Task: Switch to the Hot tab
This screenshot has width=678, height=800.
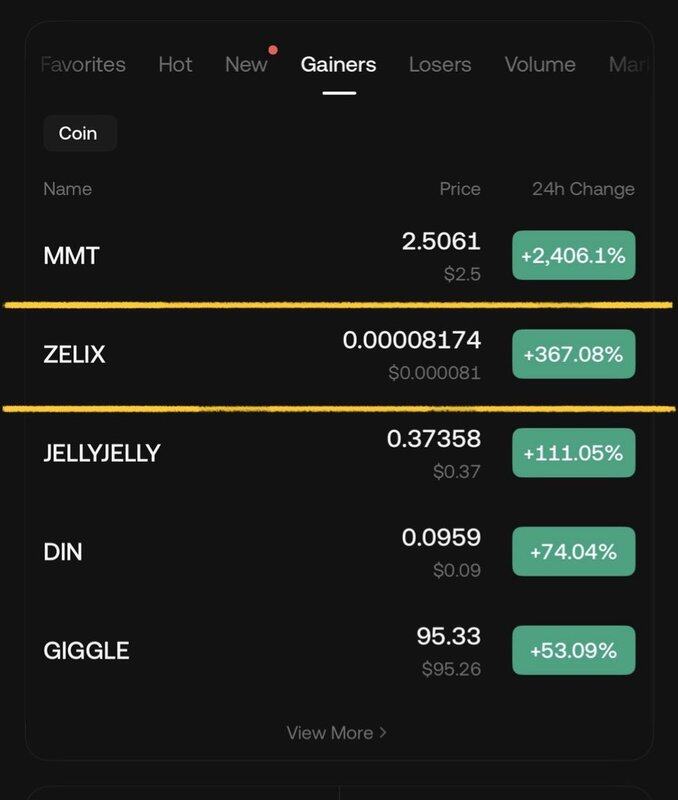Action: 175,65
